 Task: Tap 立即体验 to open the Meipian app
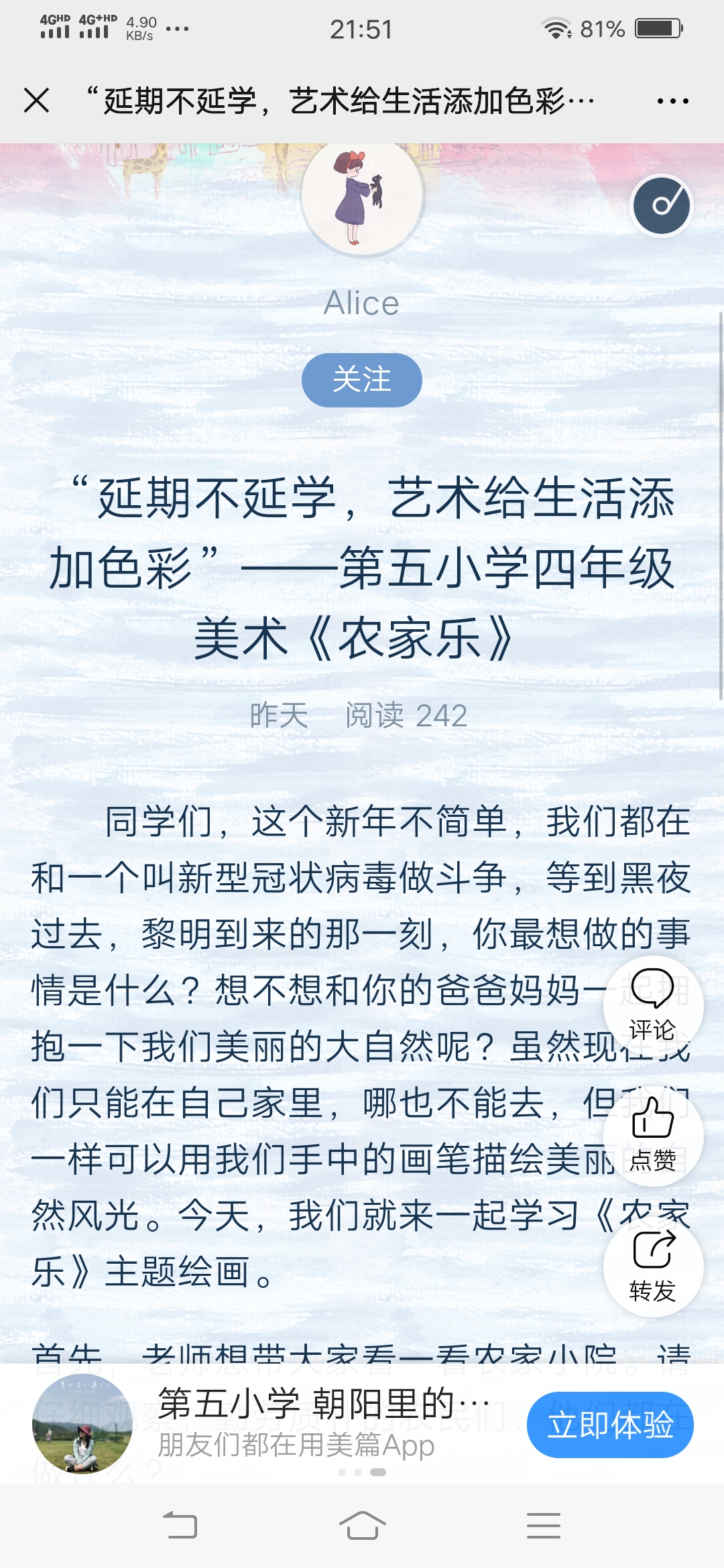(611, 1425)
